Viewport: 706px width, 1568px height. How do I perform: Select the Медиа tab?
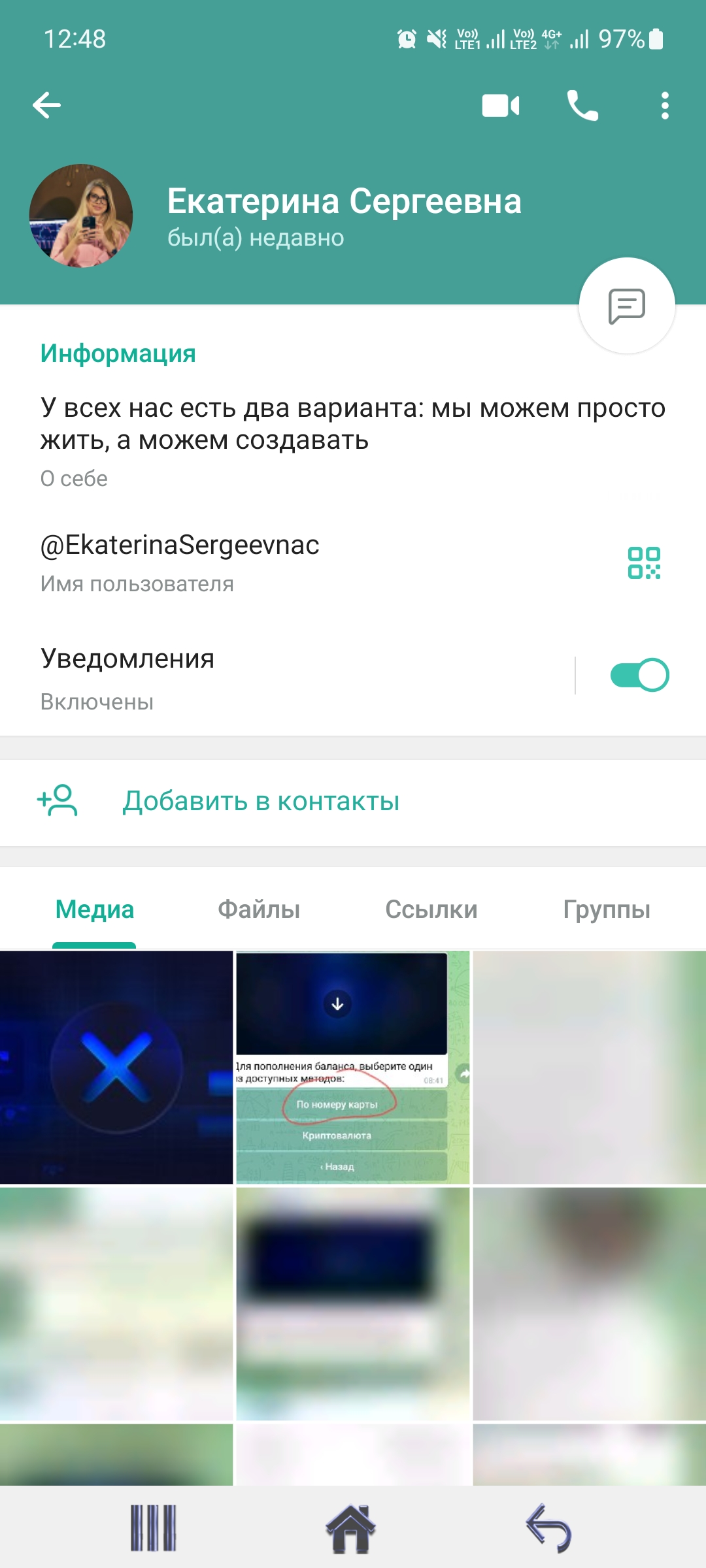(95, 909)
